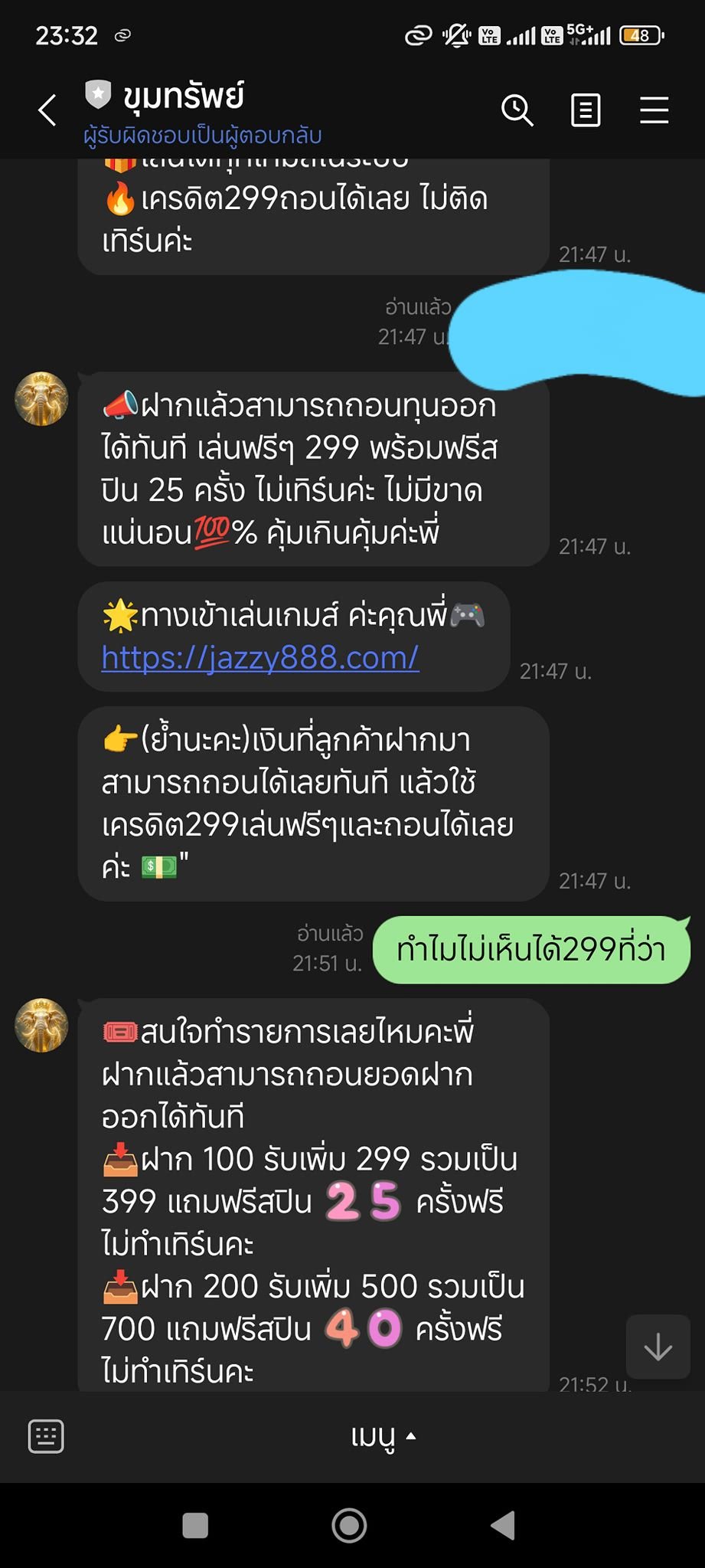
Task: Search within this chat
Action: [x=517, y=110]
